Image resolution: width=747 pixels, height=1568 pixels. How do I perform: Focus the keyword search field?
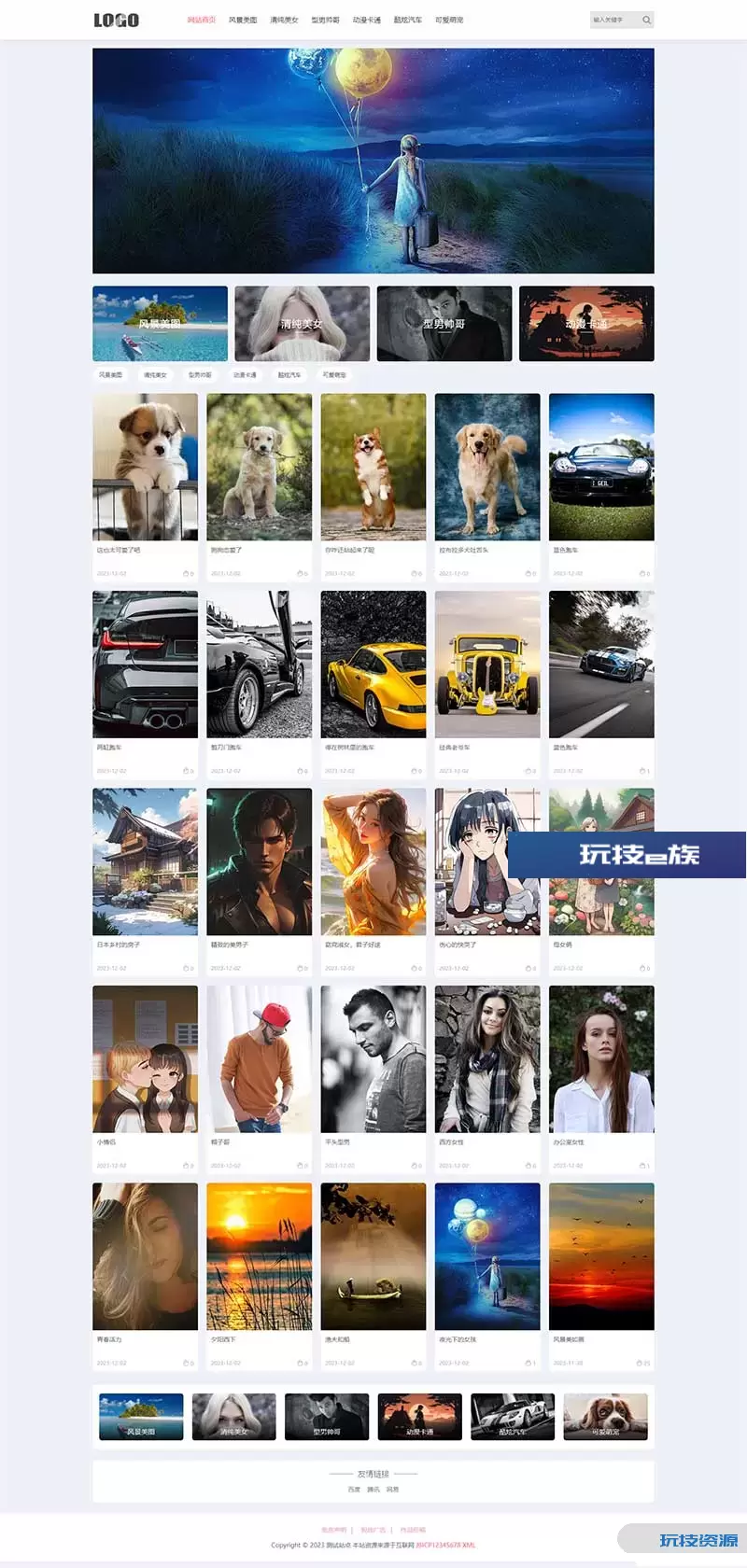614,20
